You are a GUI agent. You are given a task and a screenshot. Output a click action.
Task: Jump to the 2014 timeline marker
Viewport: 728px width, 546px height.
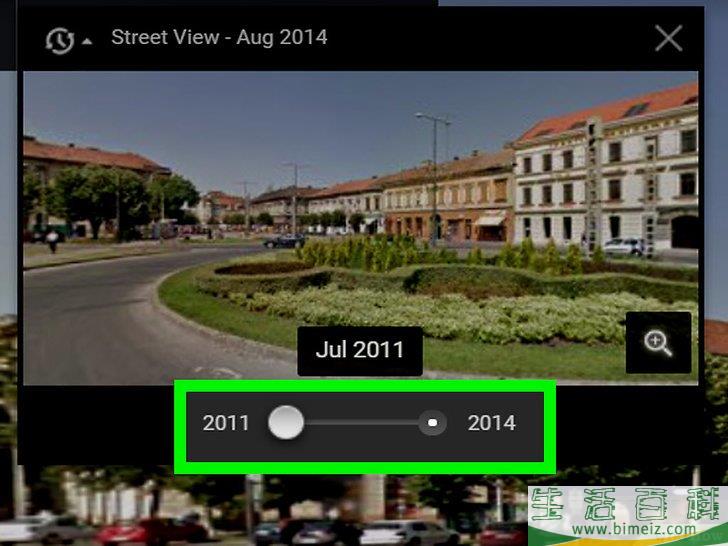(x=432, y=422)
